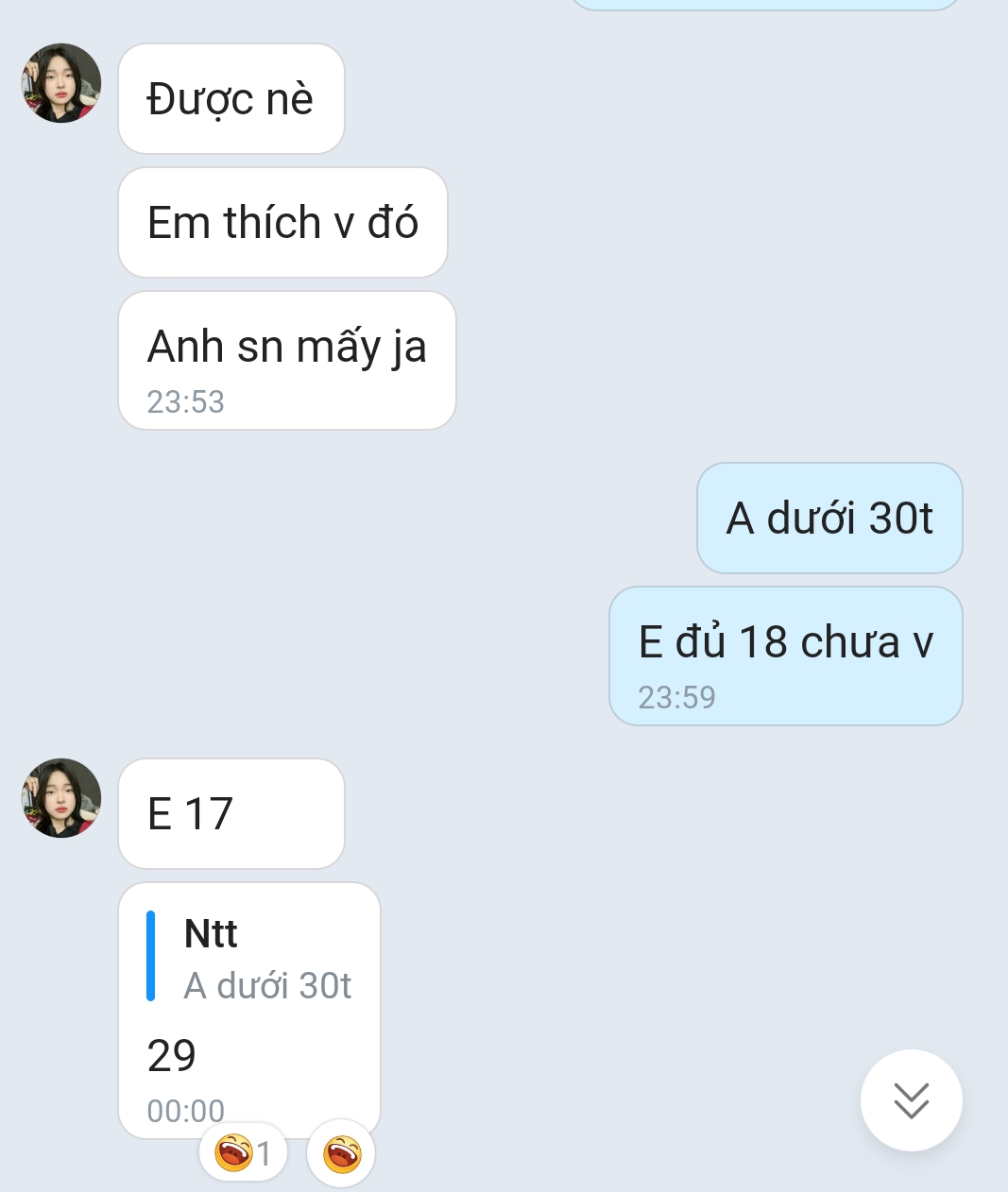Jump to the latest messages
Screen dimensions: 1008x1192
coord(911,1100)
